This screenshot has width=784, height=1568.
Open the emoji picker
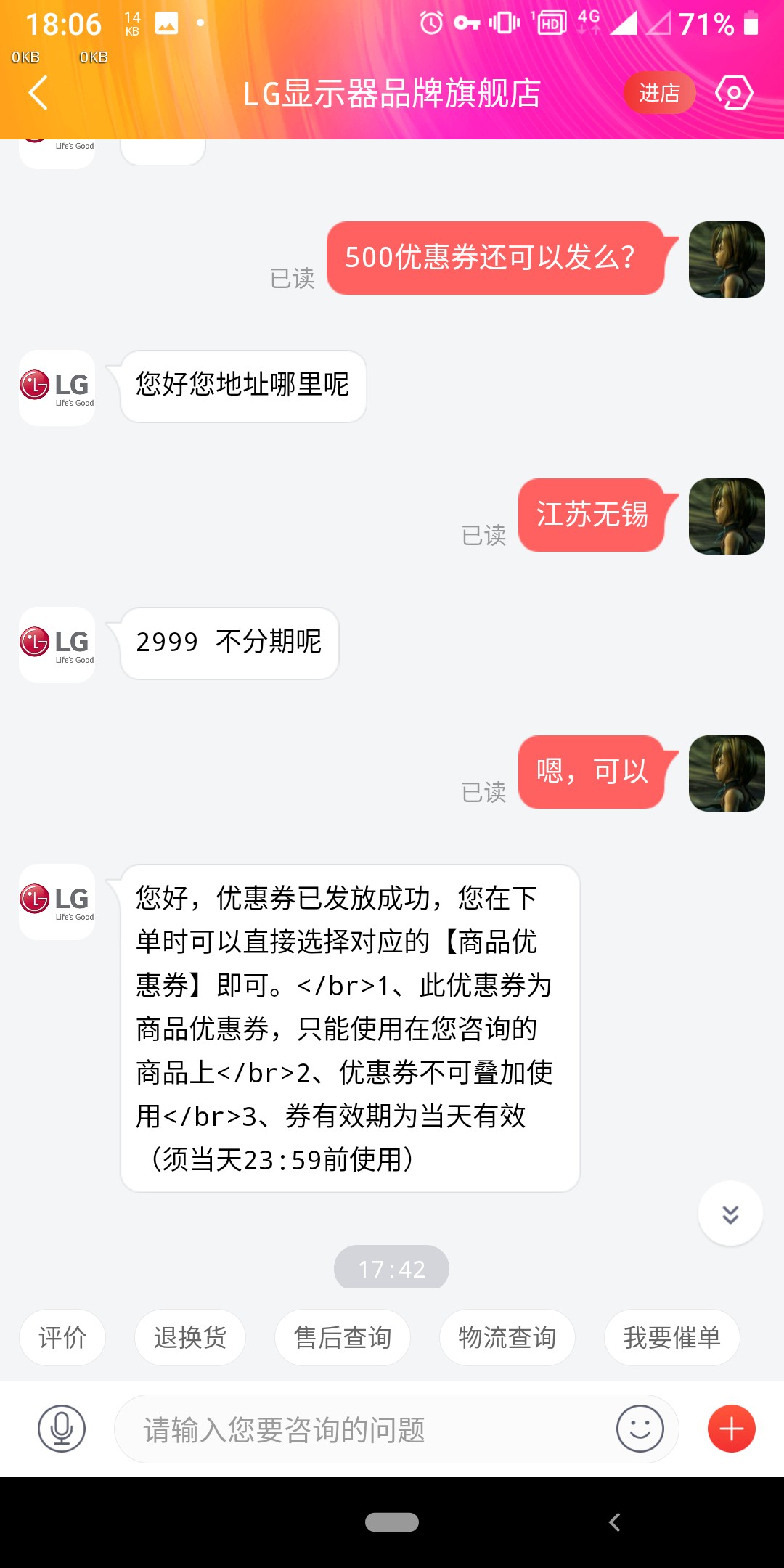click(x=640, y=1429)
